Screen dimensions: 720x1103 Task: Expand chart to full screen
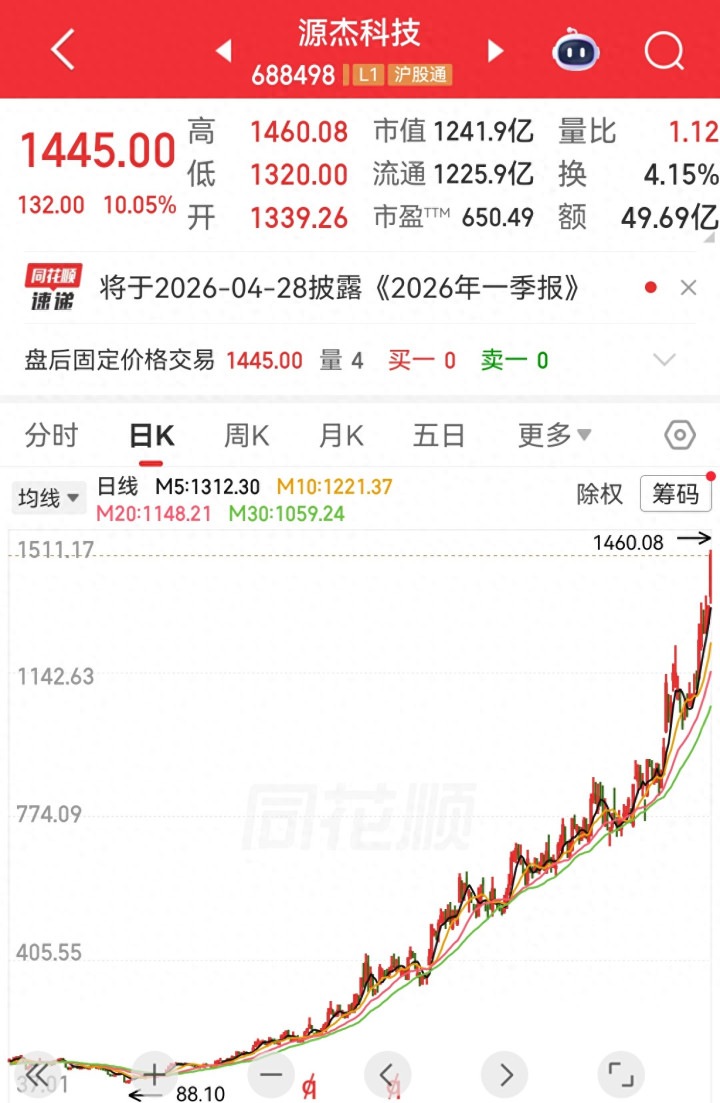tap(621, 1074)
